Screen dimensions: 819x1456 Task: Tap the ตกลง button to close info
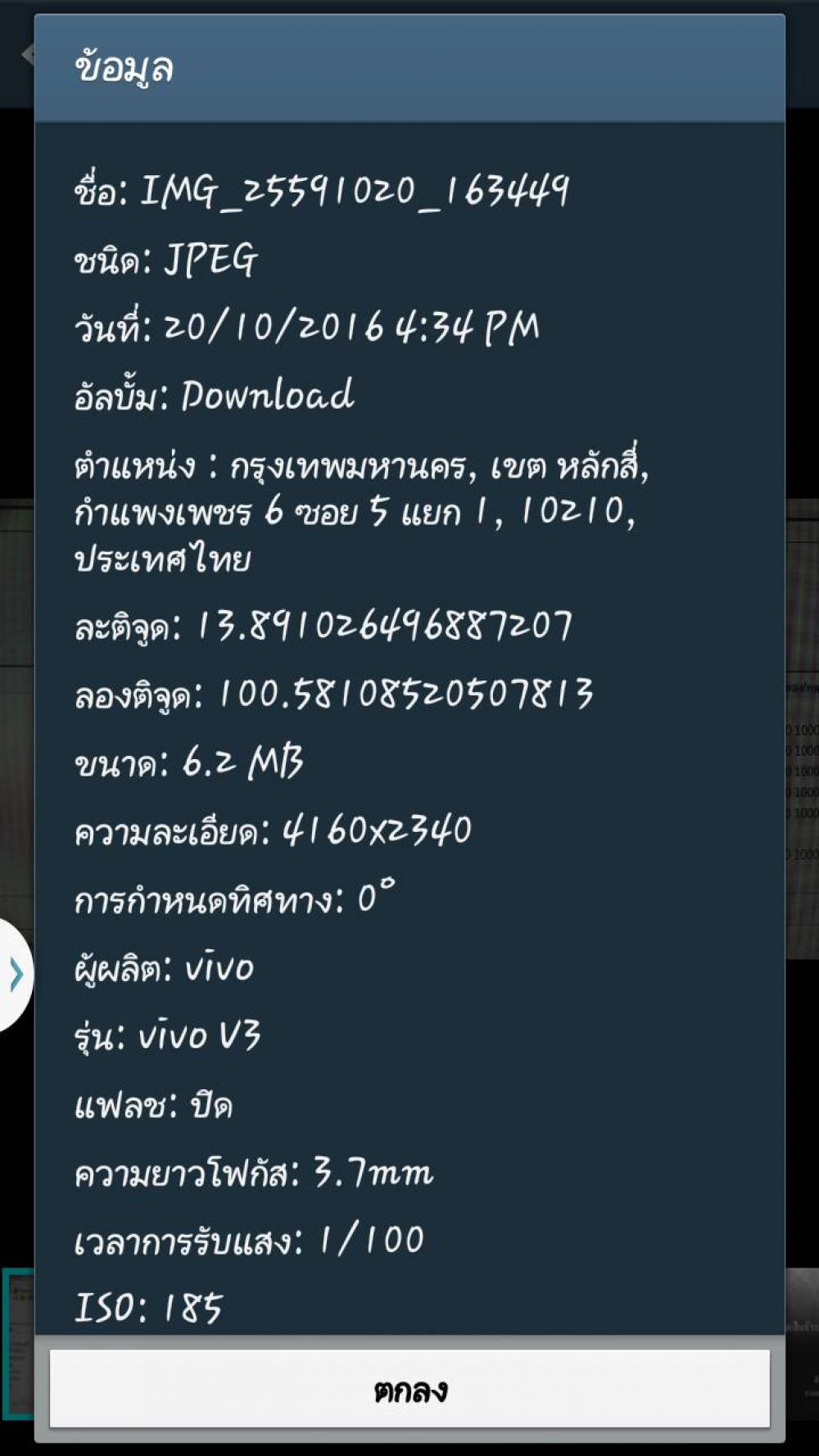tap(409, 1390)
